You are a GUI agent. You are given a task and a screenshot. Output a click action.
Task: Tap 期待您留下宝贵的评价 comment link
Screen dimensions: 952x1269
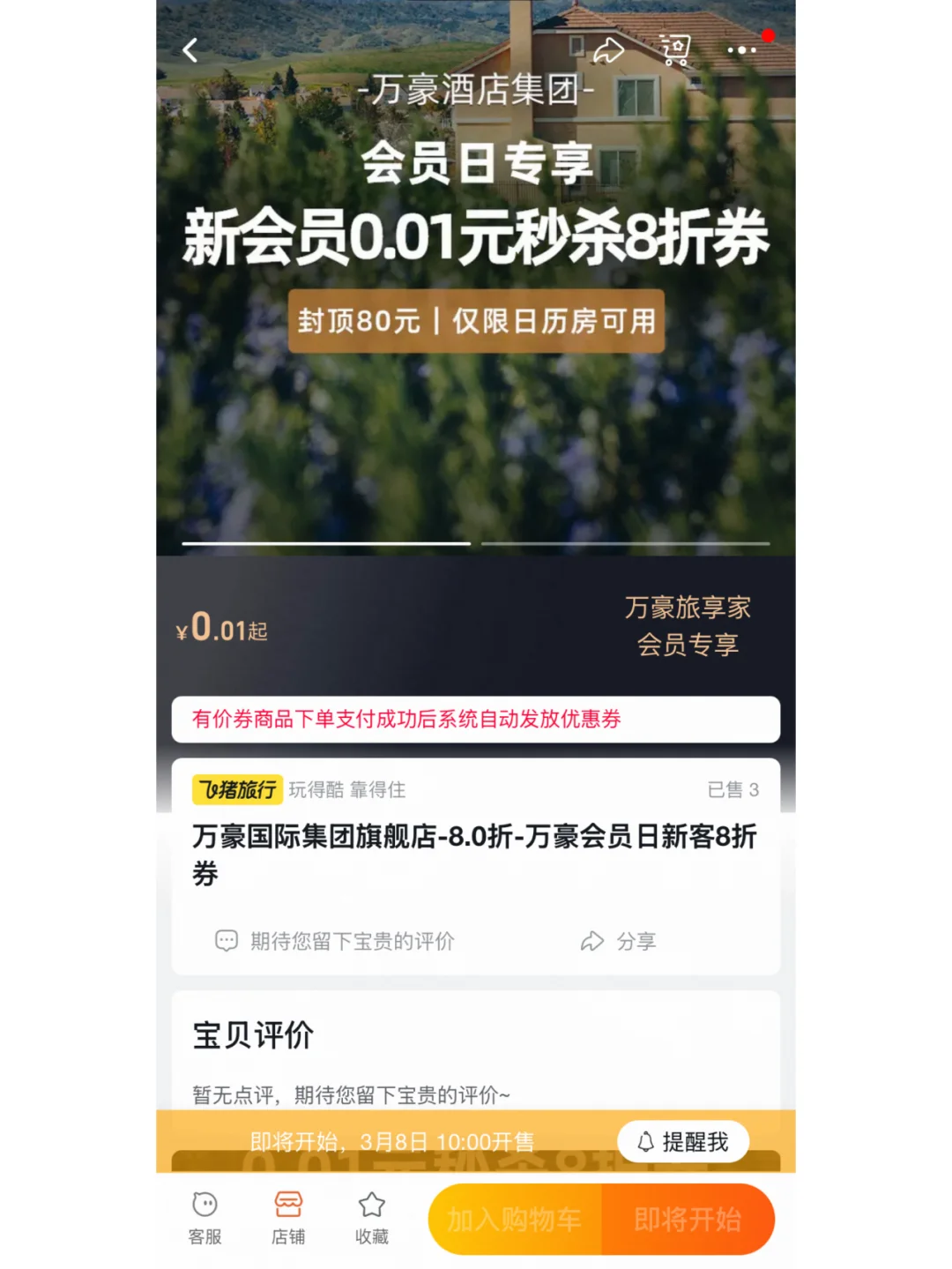[335, 941]
